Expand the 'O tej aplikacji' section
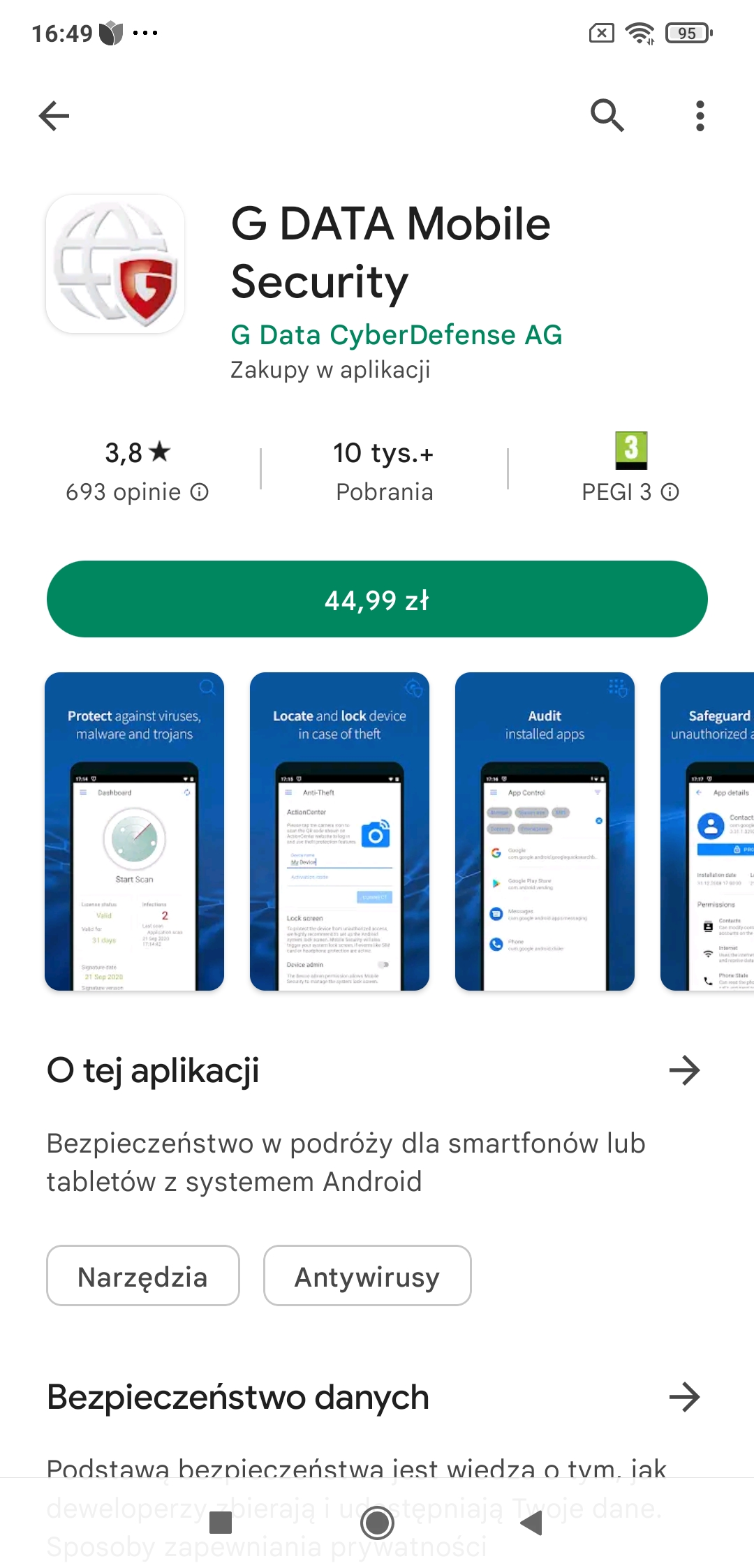This screenshot has width=754, height=1568. [684, 1070]
